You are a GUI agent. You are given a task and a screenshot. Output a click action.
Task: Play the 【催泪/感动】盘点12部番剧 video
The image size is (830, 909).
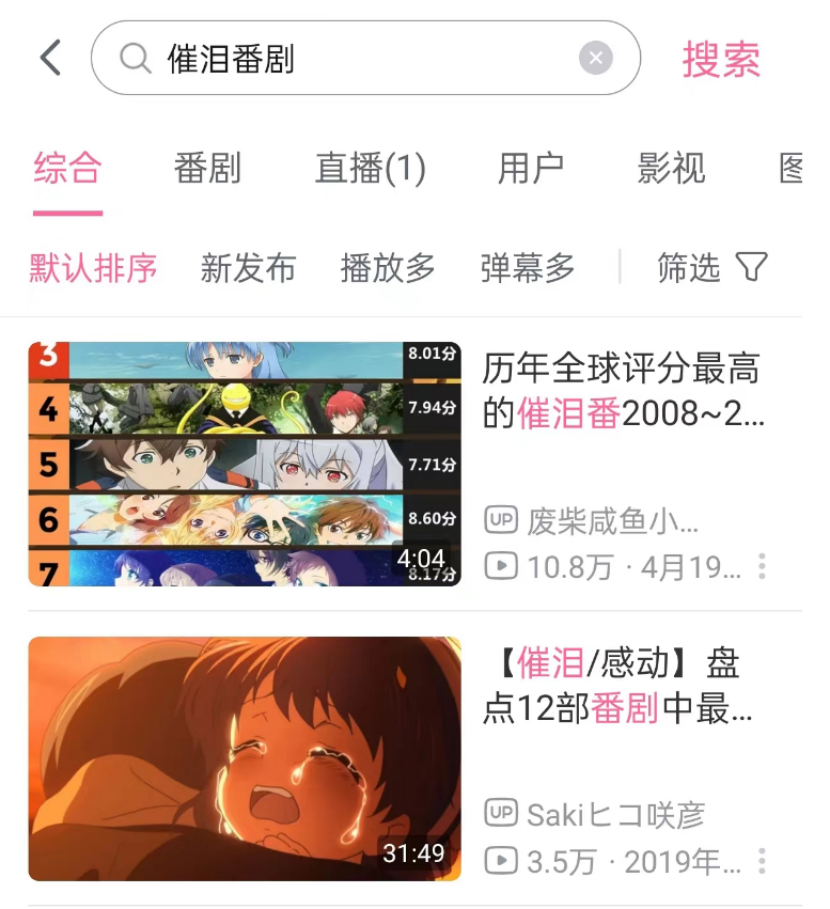(x=245, y=758)
